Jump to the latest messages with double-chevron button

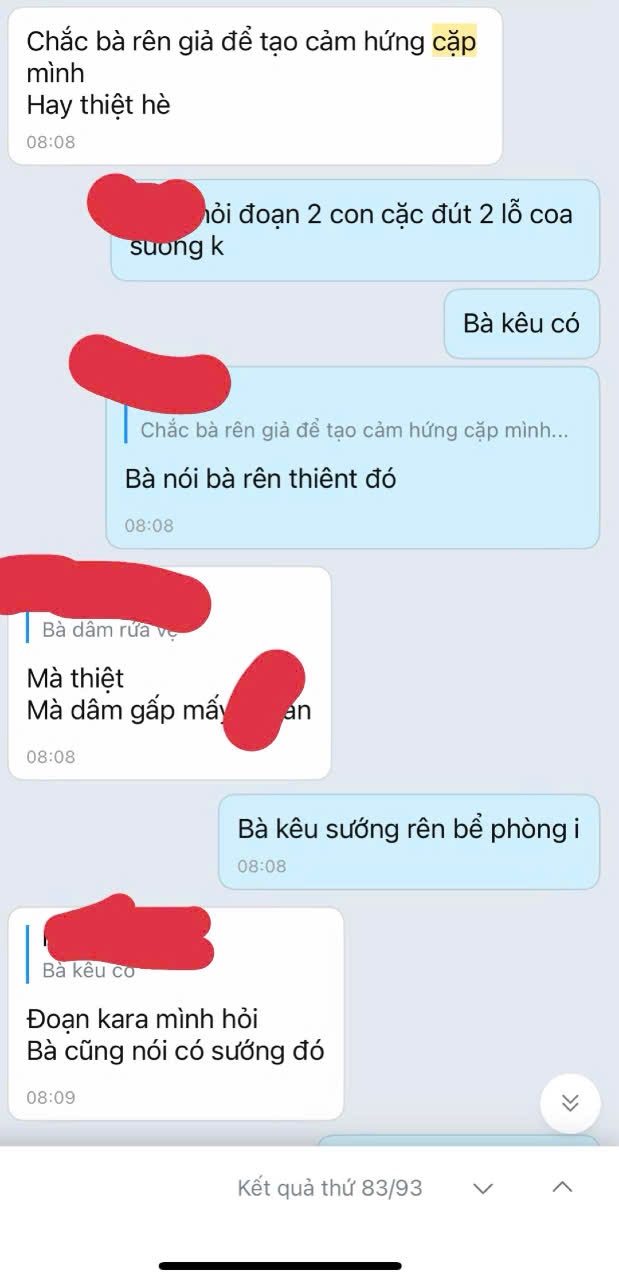[x=570, y=1103]
